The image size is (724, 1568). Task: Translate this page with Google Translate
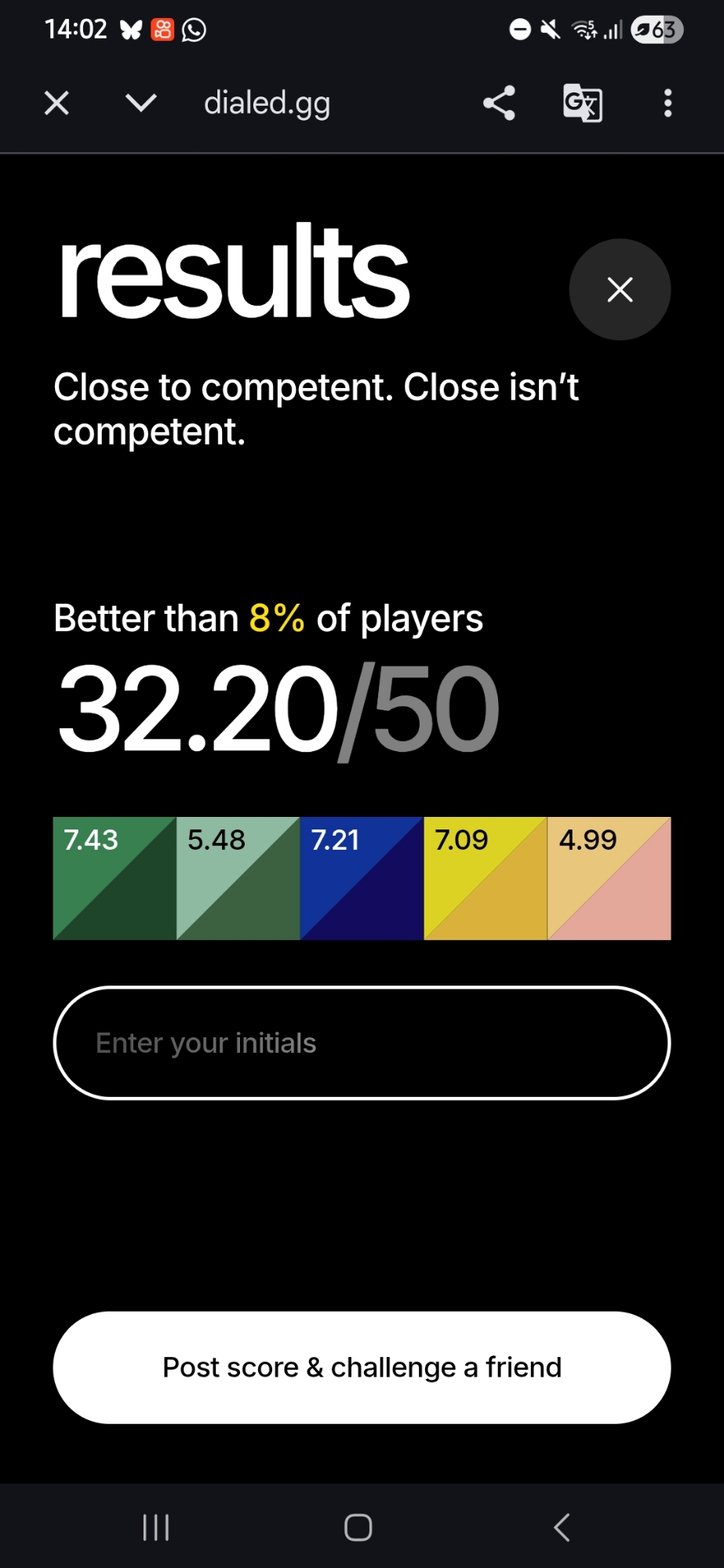pyautogui.click(x=583, y=103)
